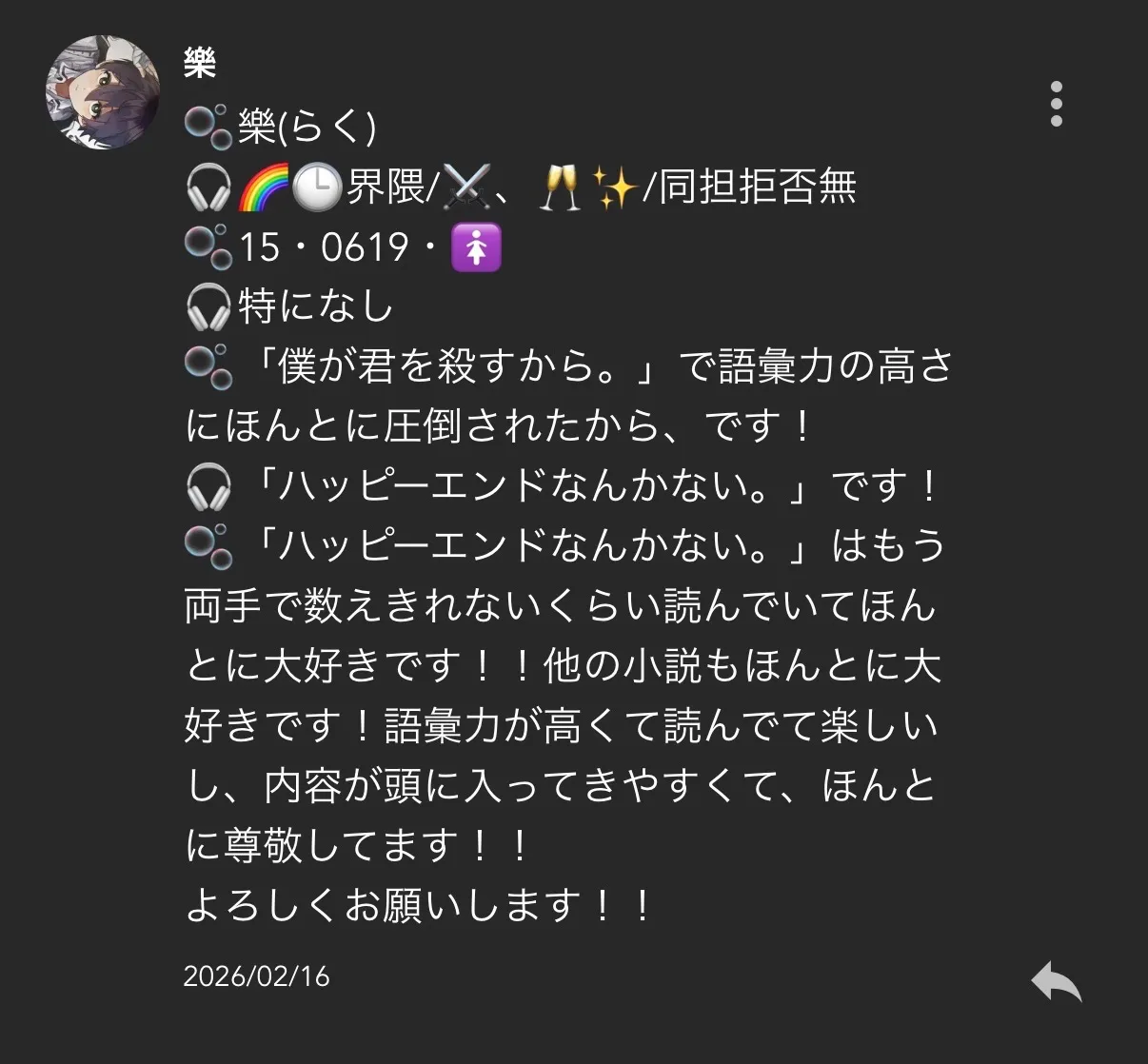Reply to 樂's comment

[x=1057, y=981]
